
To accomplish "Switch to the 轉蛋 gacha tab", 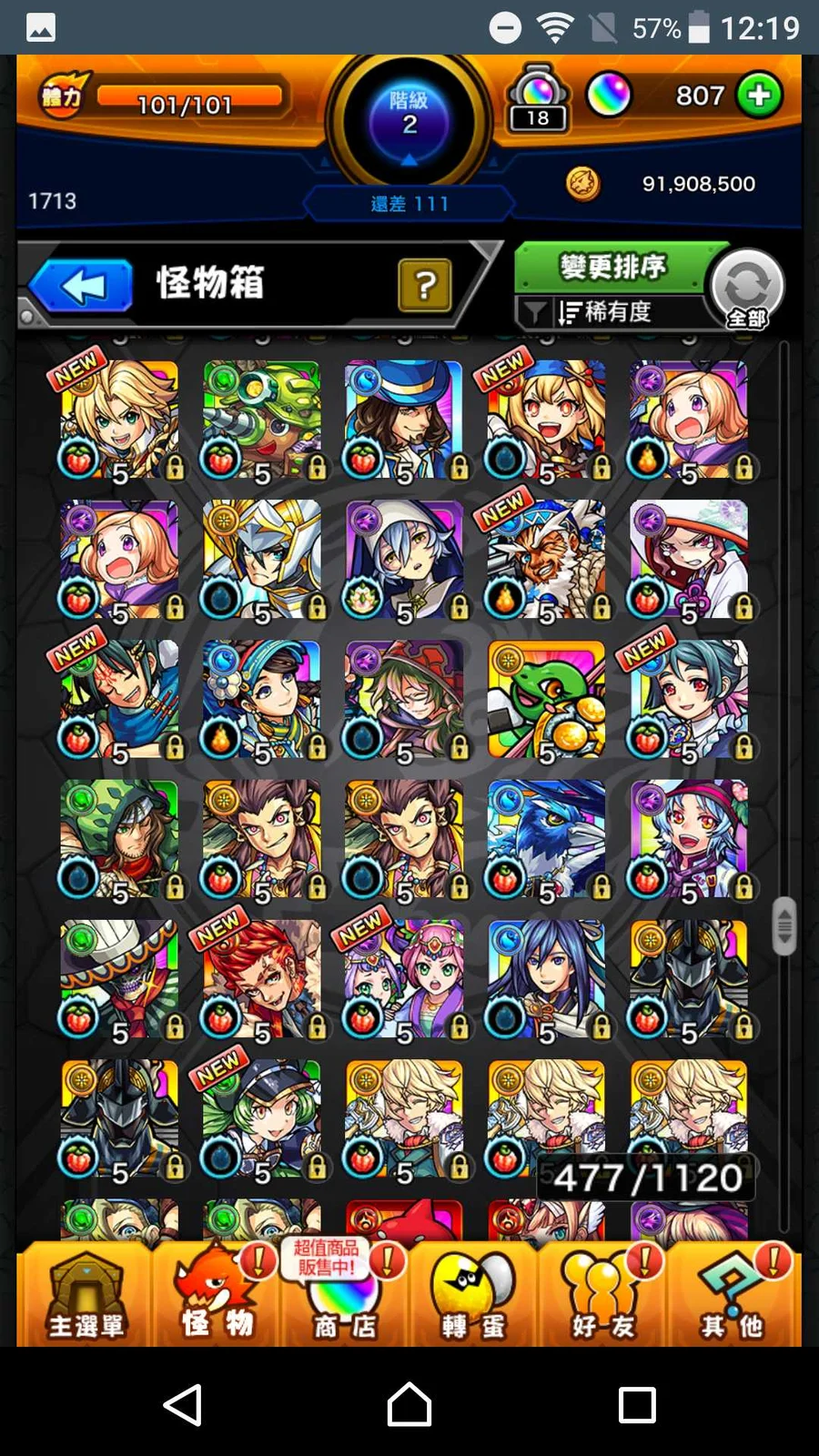I will pos(473,1296).
